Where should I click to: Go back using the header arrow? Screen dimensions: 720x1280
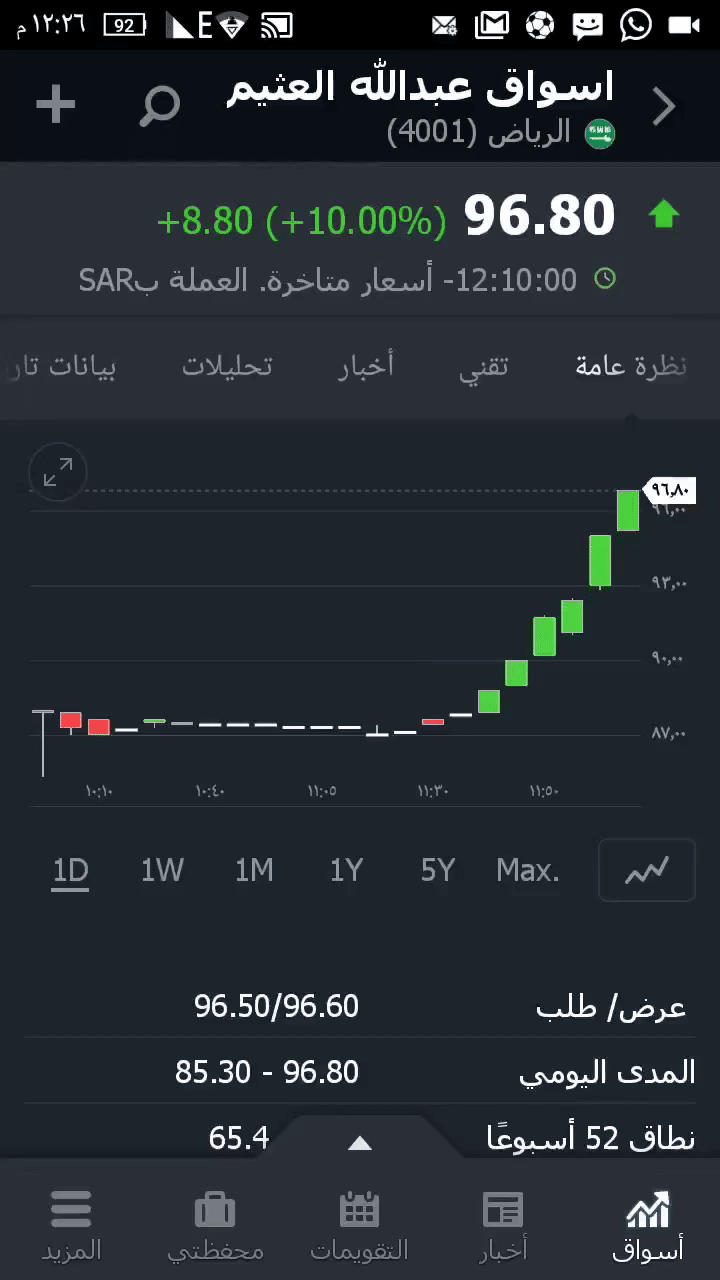pyautogui.click(x=664, y=106)
